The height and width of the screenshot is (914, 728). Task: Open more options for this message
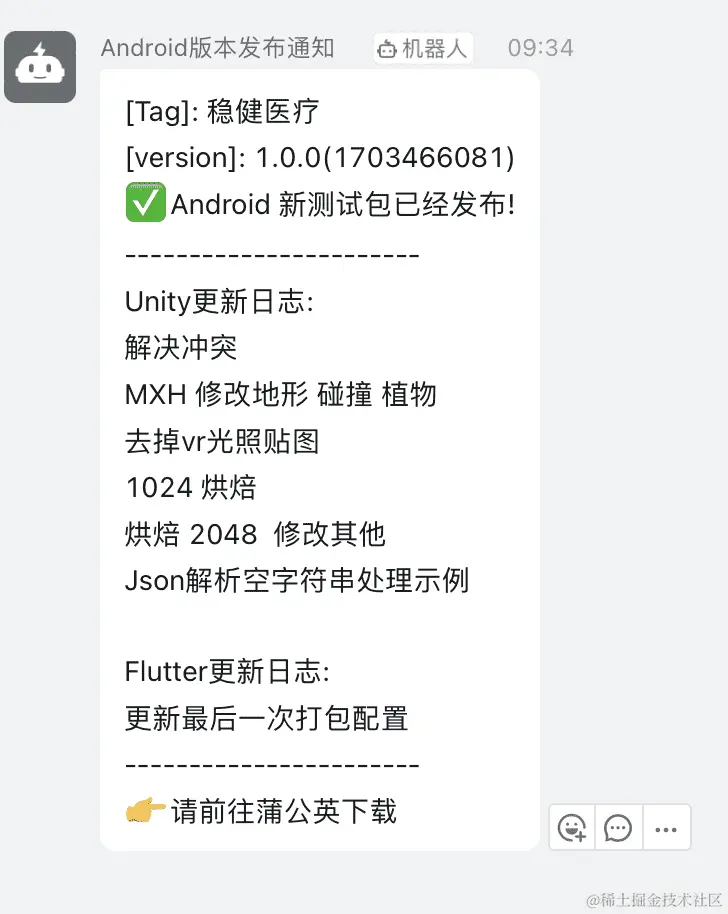coord(666,828)
